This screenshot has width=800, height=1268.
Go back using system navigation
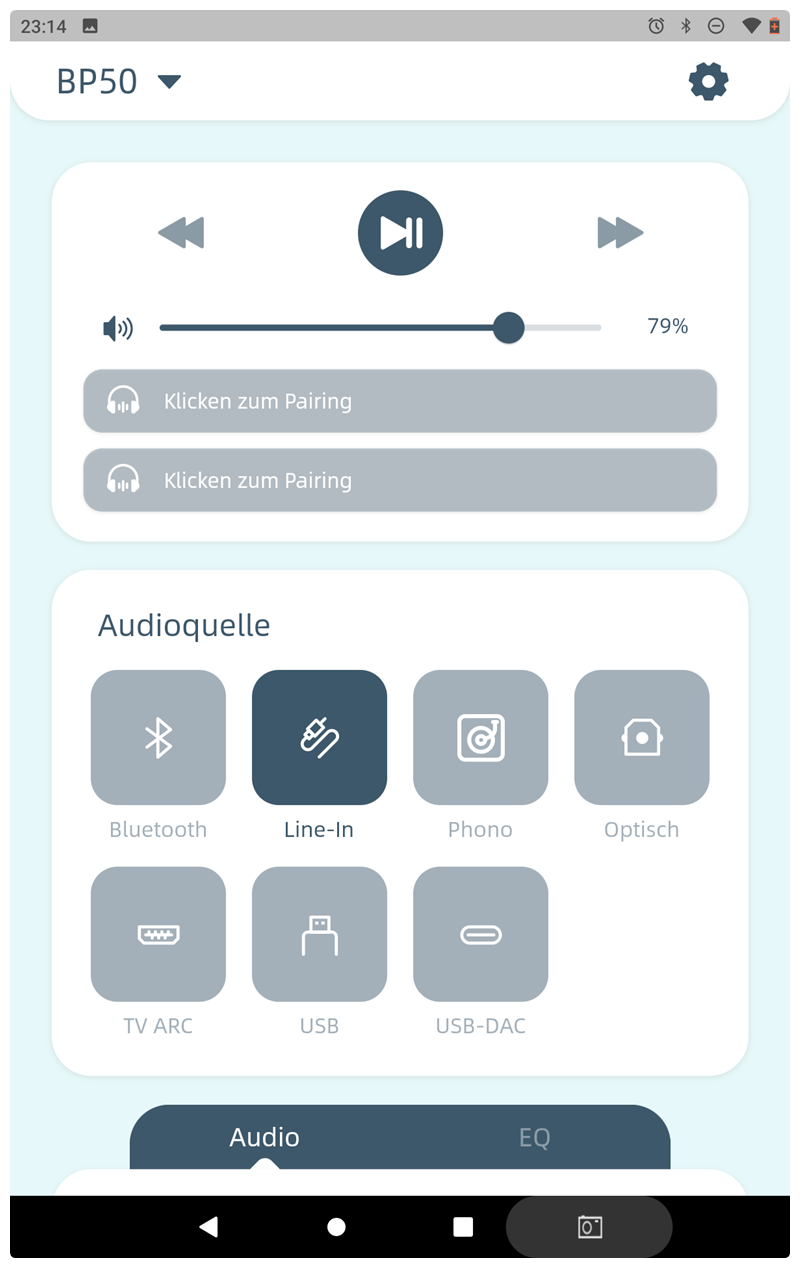tap(208, 1226)
